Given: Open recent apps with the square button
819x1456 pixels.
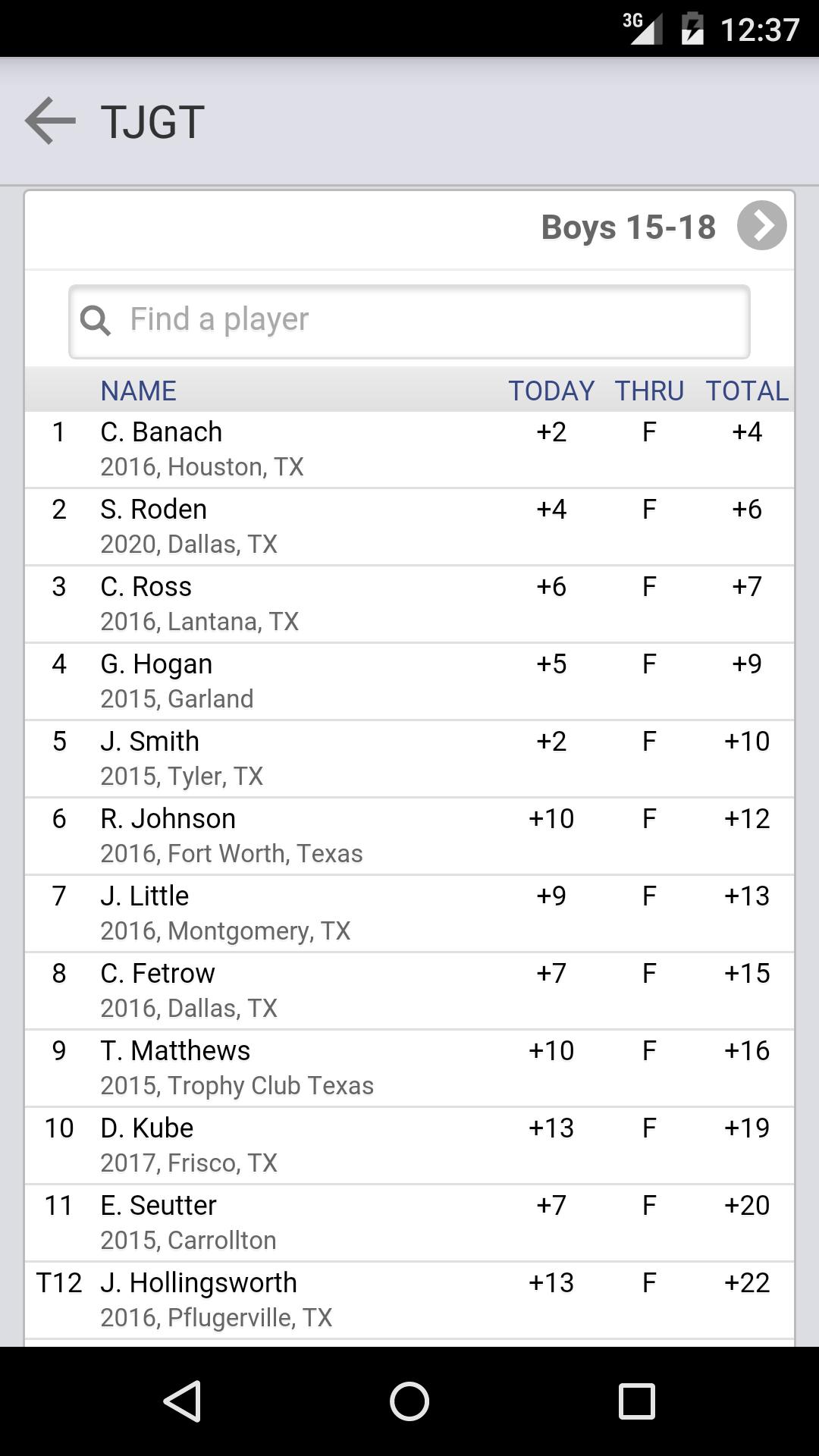Looking at the screenshot, I should point(635,1401).
